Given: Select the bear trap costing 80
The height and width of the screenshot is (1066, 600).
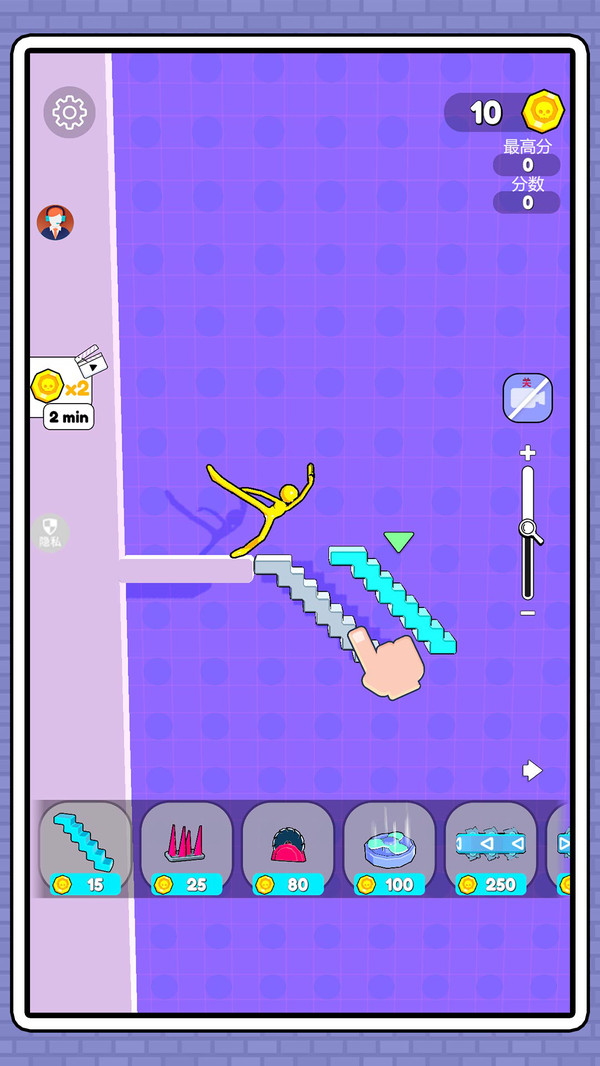Looking at the screenshot, I should 288,848.
